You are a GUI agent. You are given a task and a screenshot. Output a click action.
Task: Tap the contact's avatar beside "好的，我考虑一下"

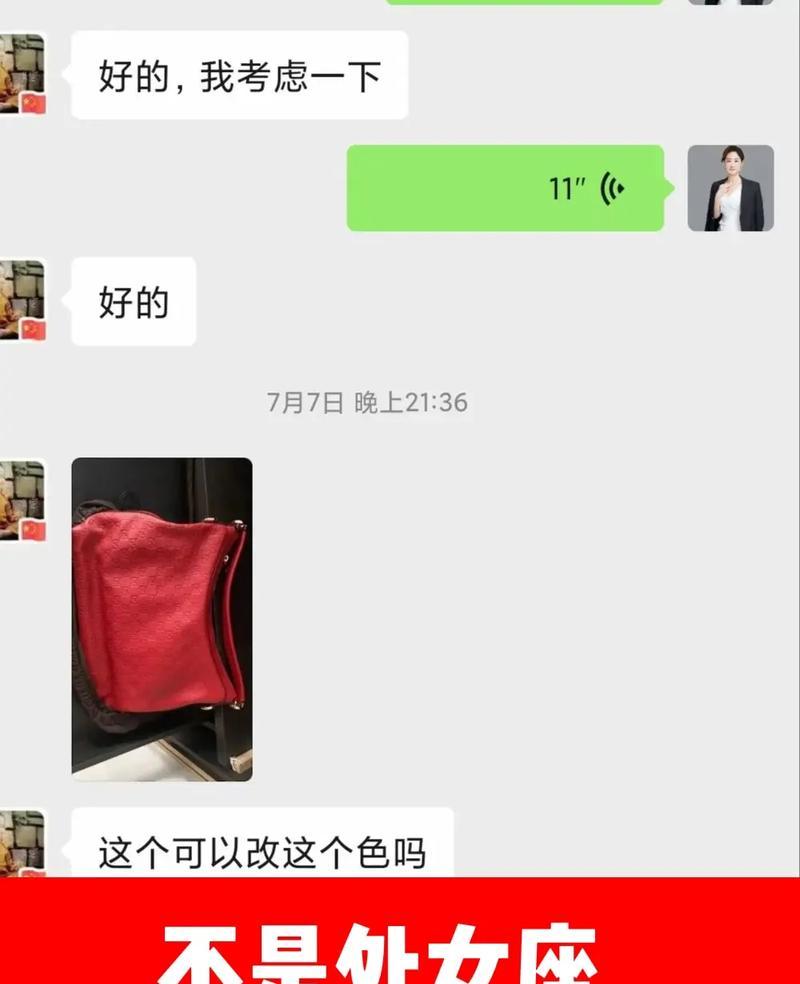click(22, 73)
